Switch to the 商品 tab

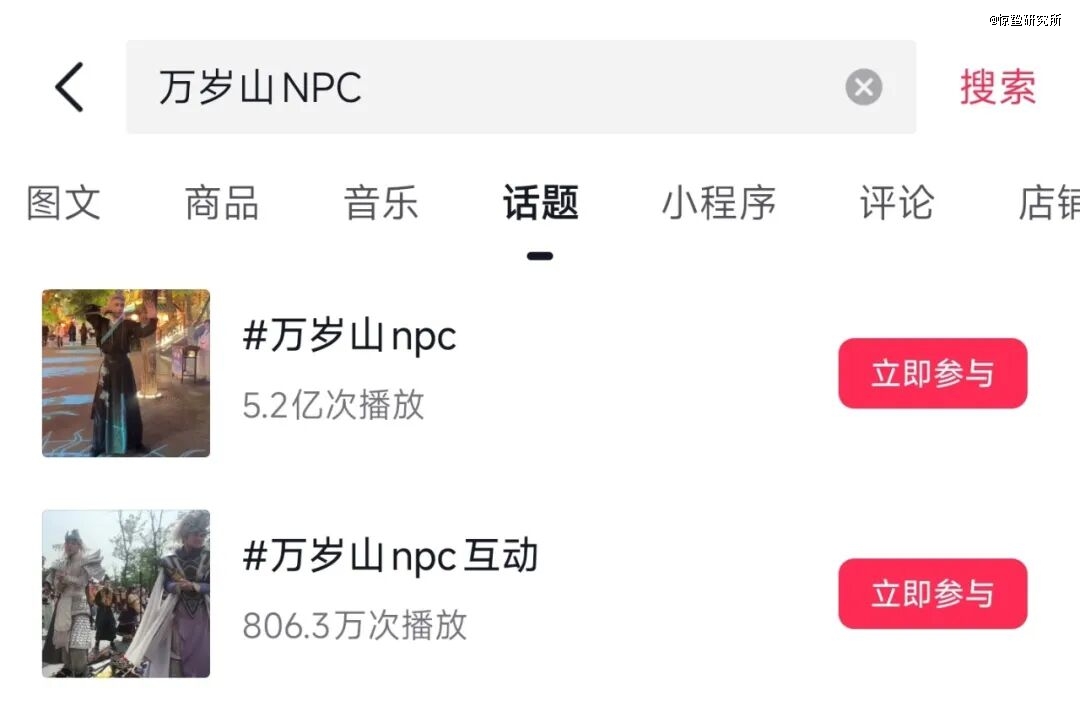point(222,203)
